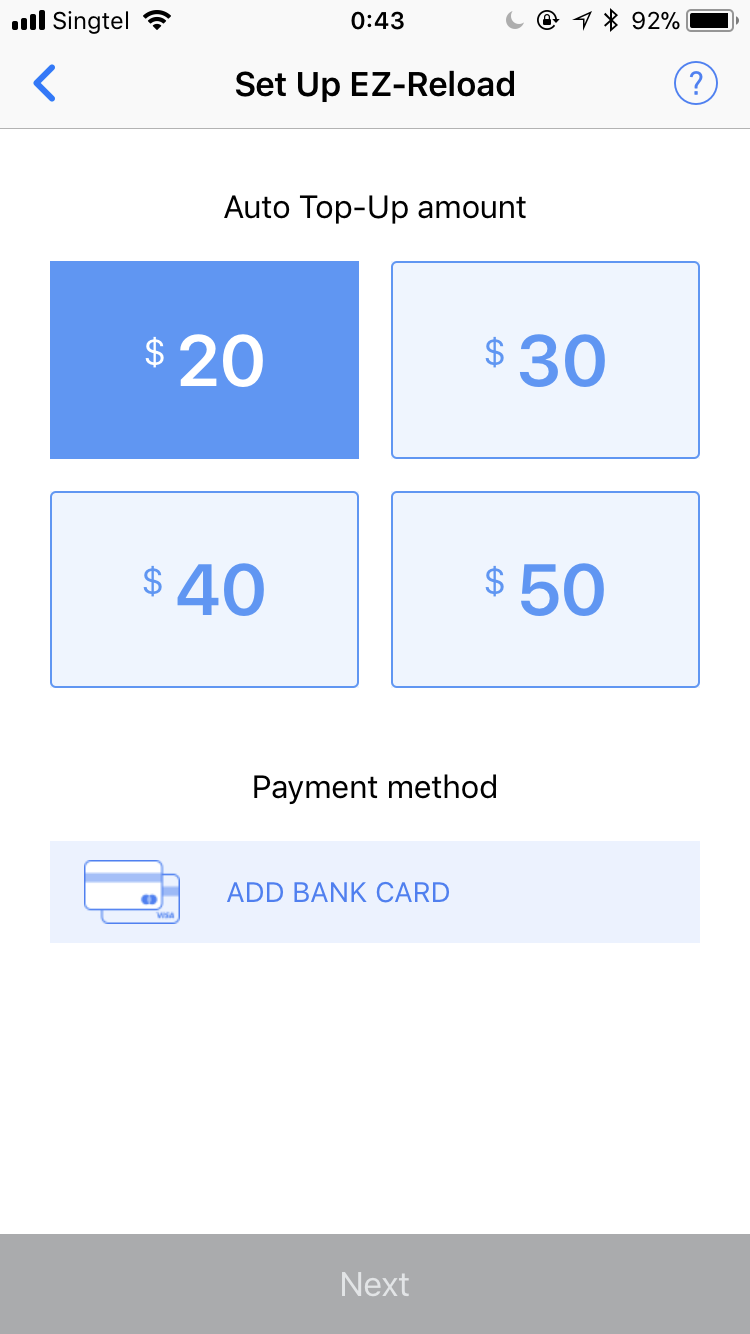750x1334 pixels.
Task: Set auto top-up to $50
Action: click(x=545, y=589)
